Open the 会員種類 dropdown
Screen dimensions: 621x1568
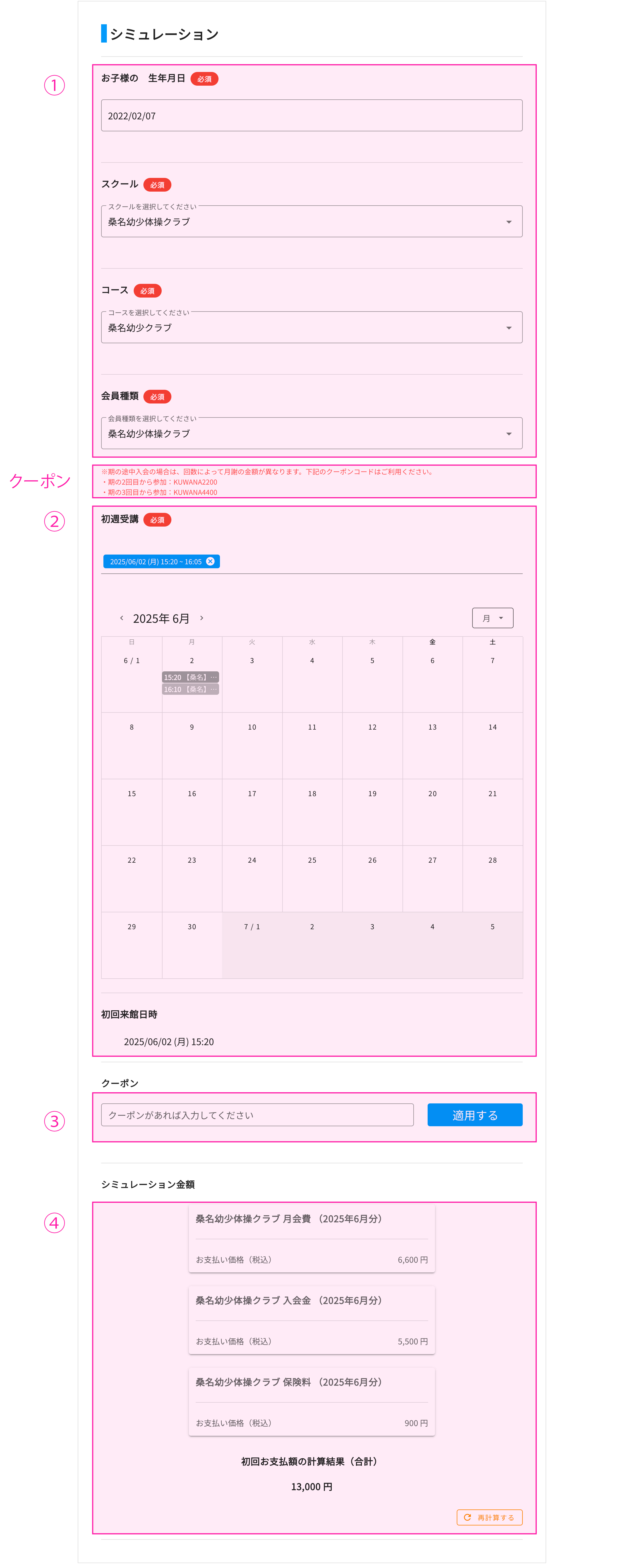311,433
